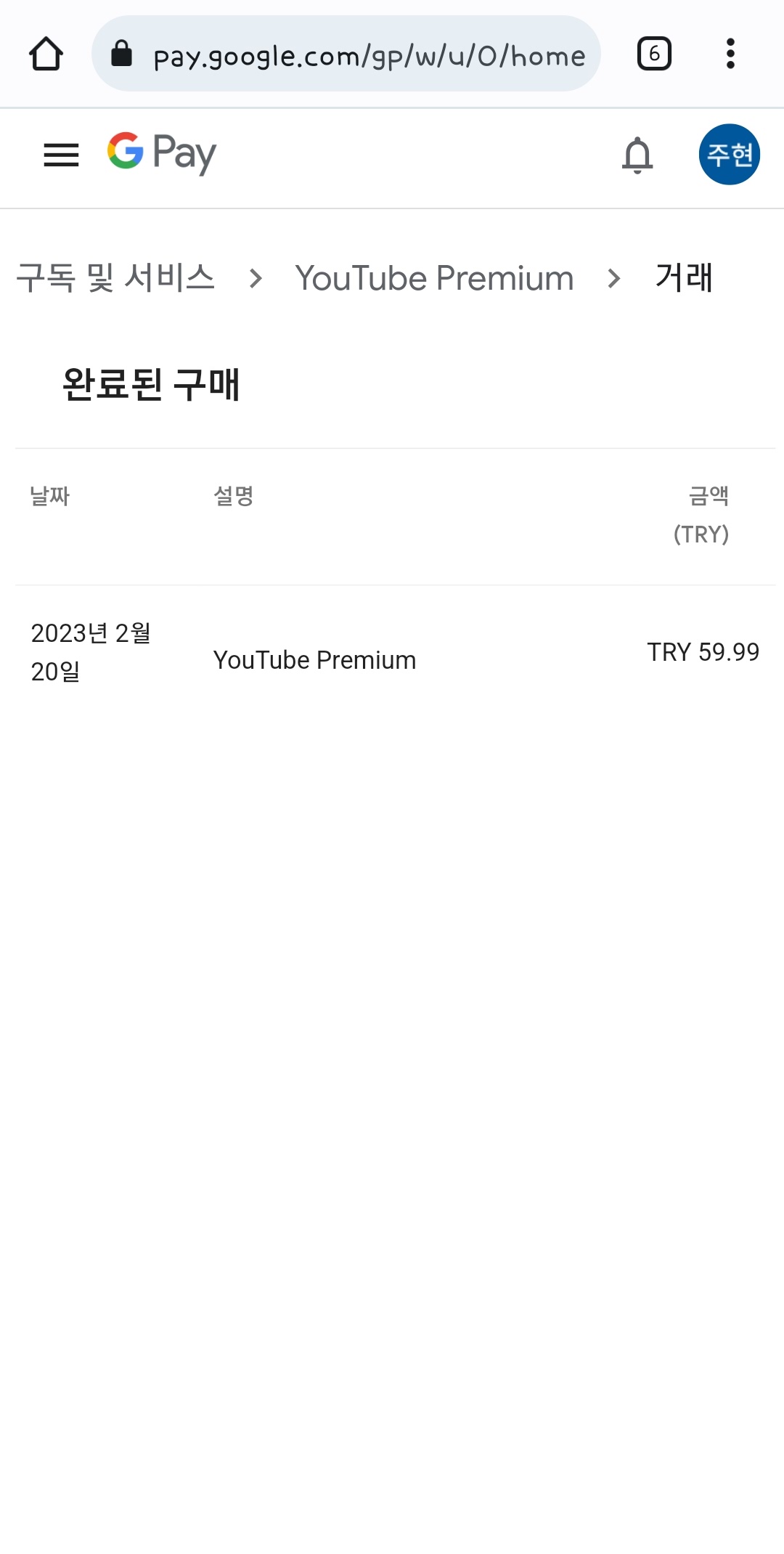This screenshot has height=1554, width=784.
Task: Click the TRY 59.99 amount
Action: pos(703,651)
